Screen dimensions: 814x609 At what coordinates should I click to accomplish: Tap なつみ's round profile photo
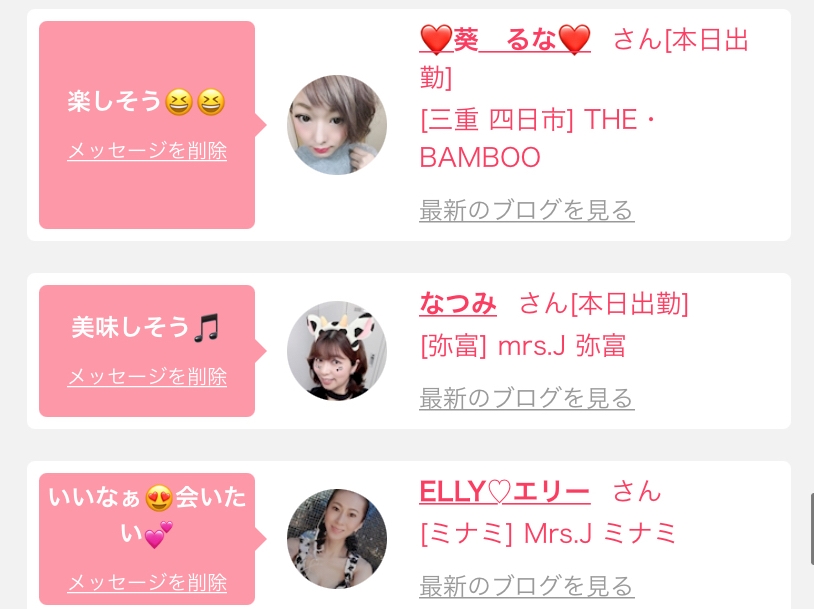[x=337, y=351]
